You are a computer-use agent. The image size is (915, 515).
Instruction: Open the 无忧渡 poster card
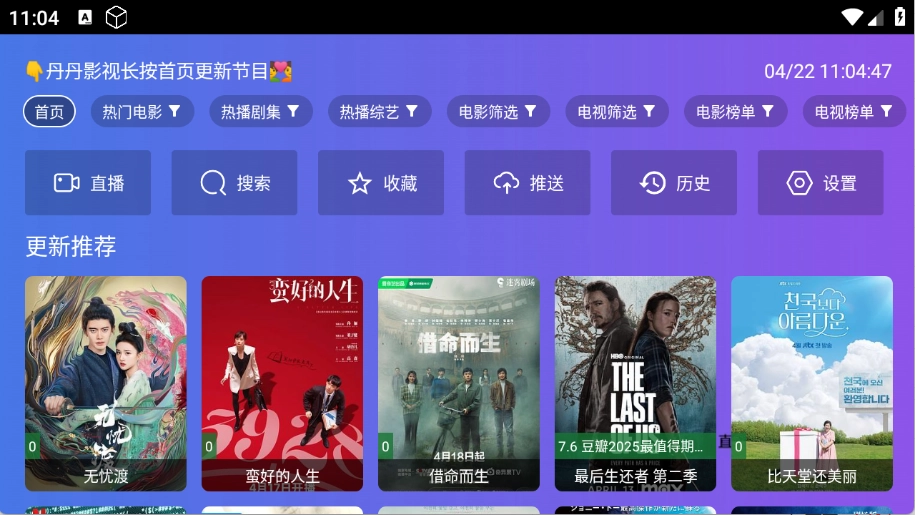[106, 383]
